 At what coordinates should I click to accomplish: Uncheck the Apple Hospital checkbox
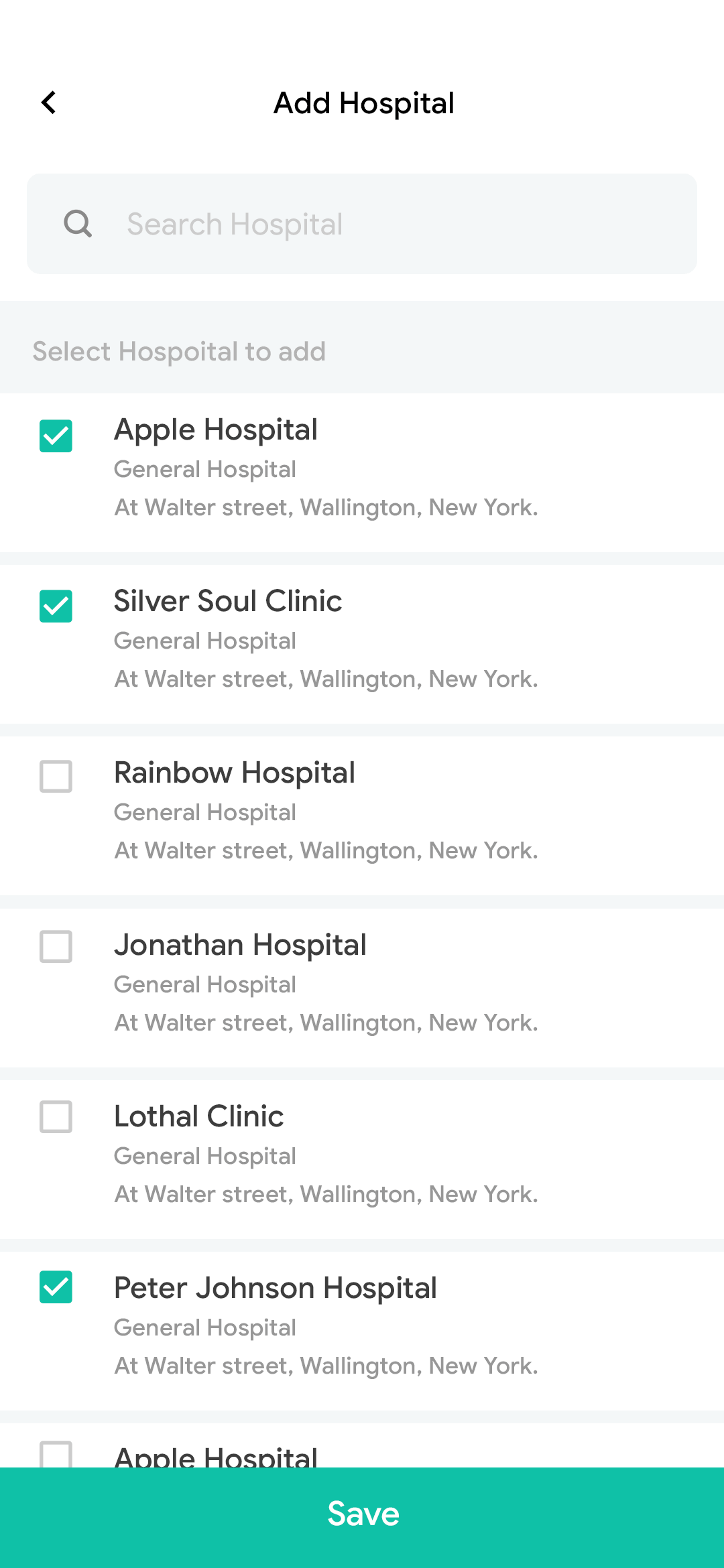pyautogui.click(x=56, y=436)
